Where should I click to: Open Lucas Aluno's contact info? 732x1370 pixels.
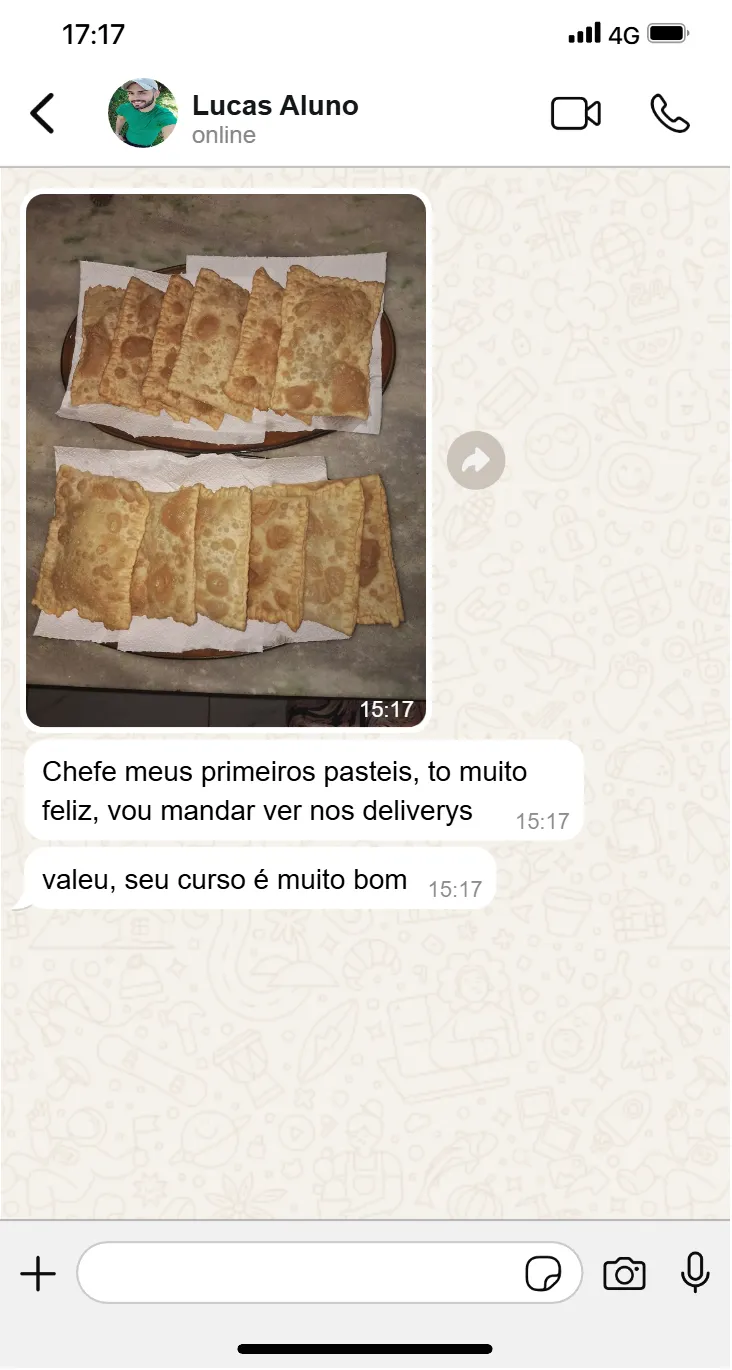click(x=274, y=118)
